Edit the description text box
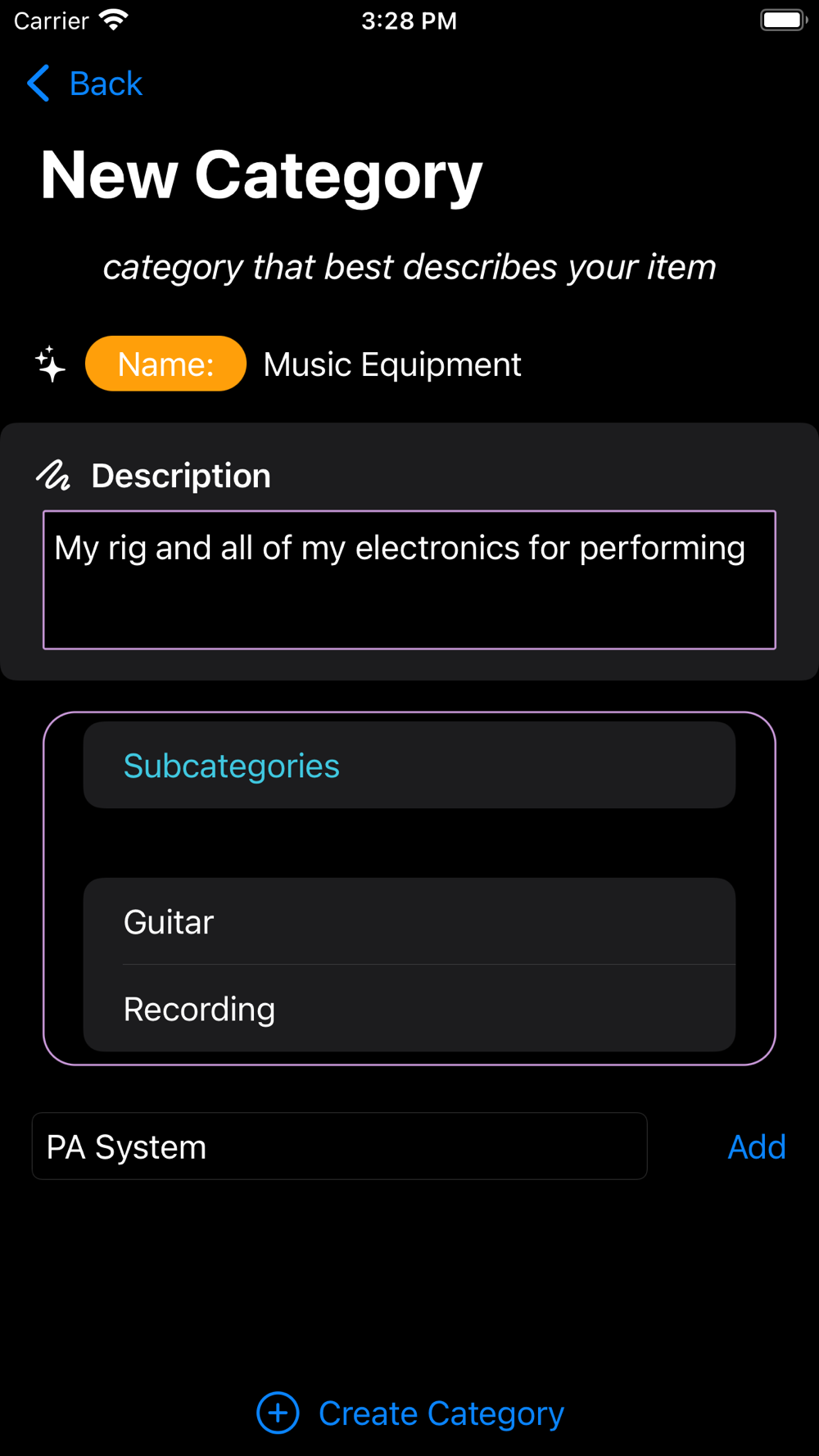This screenshot has height=1456, width=819. pyautogui.click(x=409, y=579)
